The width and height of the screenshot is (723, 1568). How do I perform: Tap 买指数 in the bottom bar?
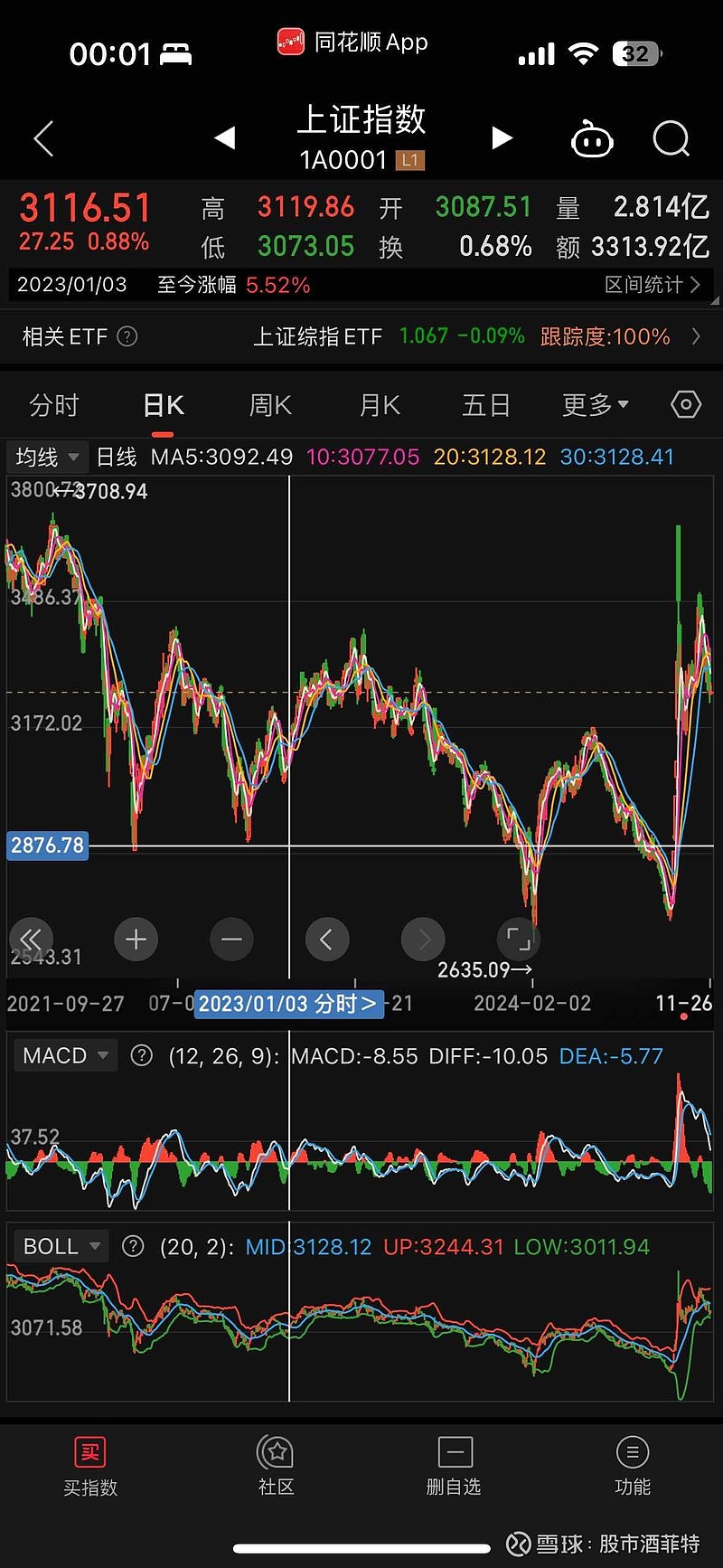coord(90,1467)
